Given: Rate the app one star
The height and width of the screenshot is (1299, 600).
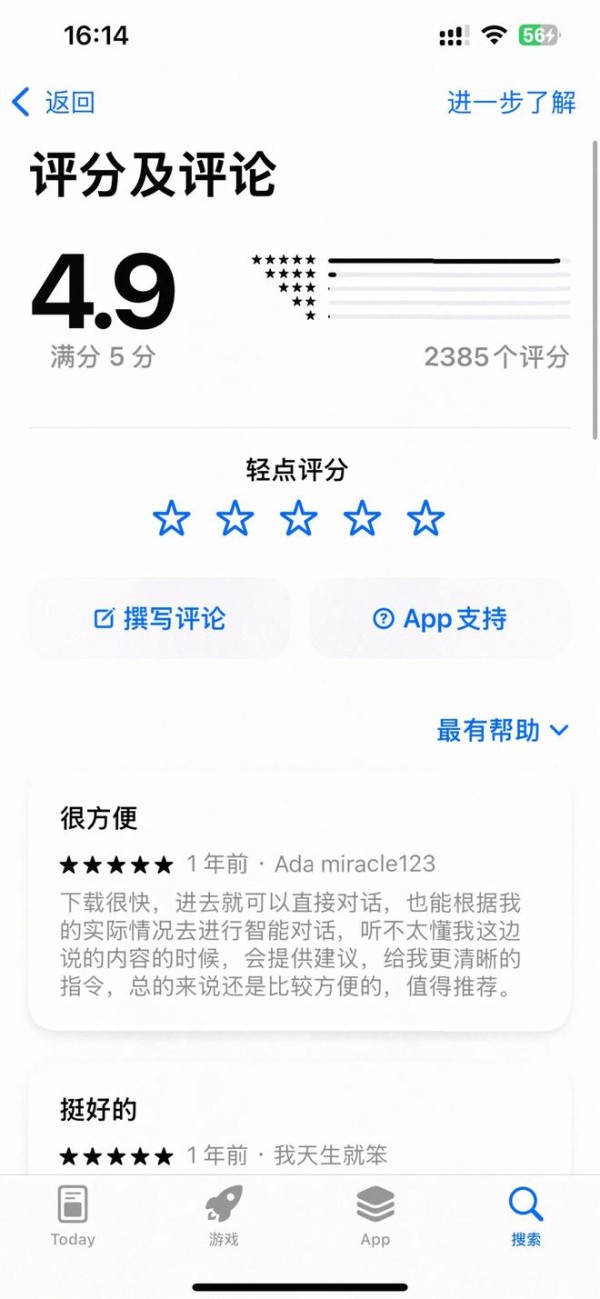Looking at the screenshot, I should click(x=171, y=519).
